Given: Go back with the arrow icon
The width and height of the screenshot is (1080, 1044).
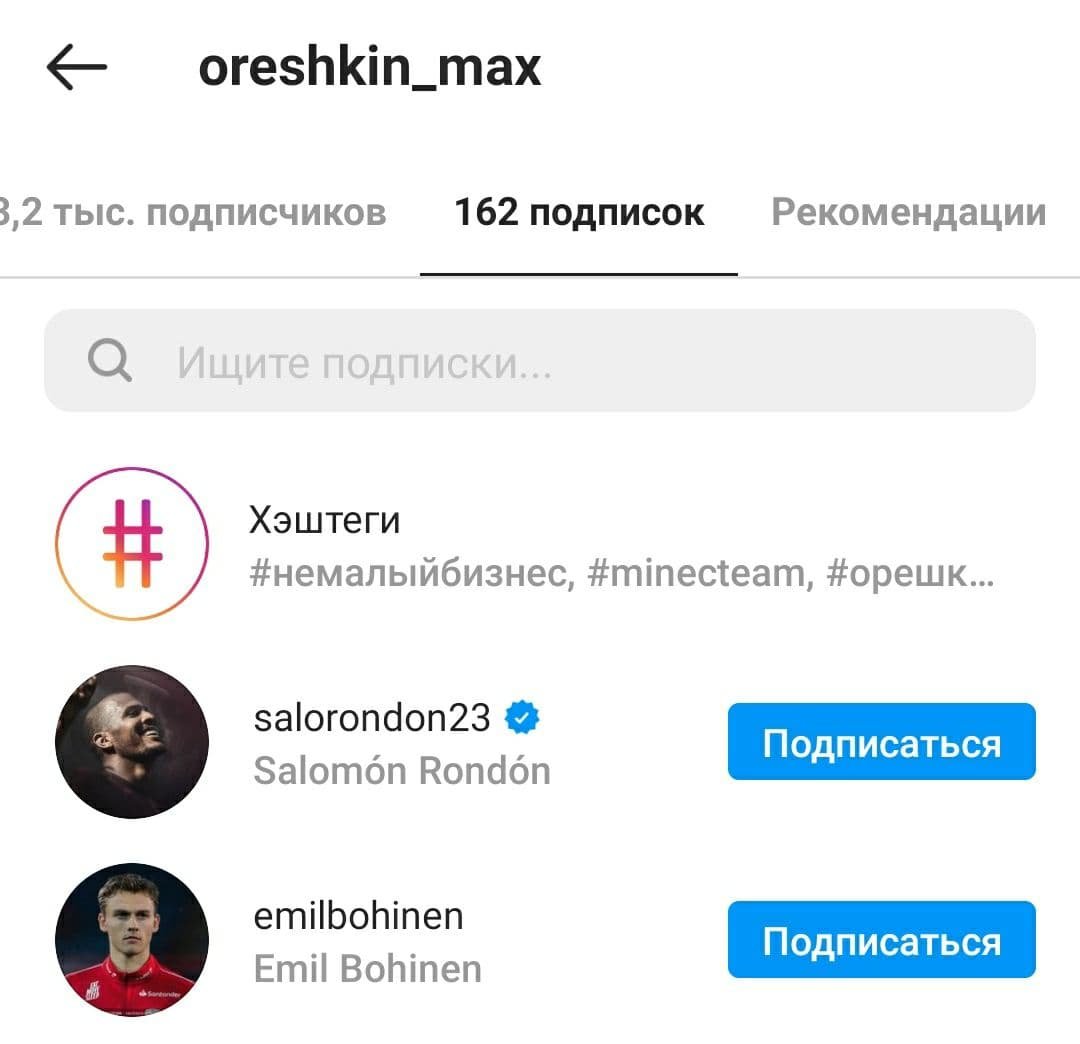Looking at the screenshot, I should 76,68.
